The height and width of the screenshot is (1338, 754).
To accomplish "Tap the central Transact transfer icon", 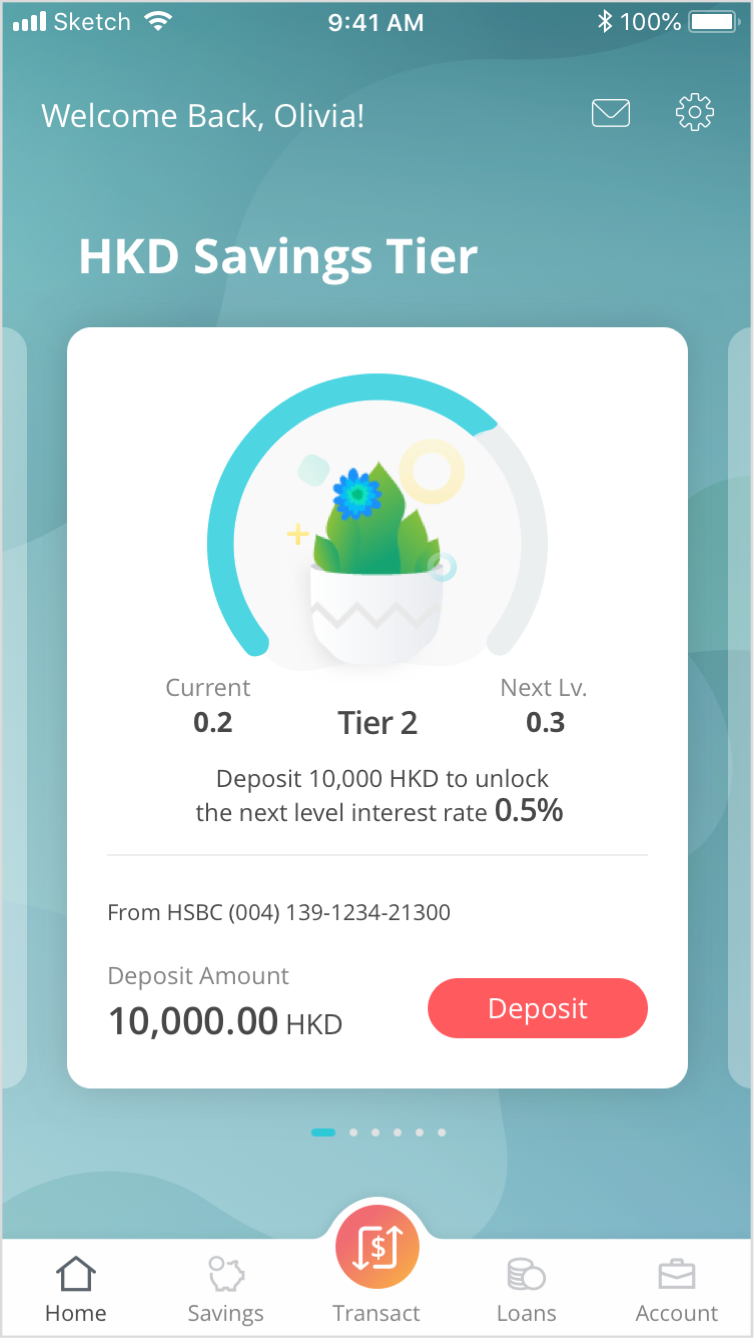I will pos(377,1246).
